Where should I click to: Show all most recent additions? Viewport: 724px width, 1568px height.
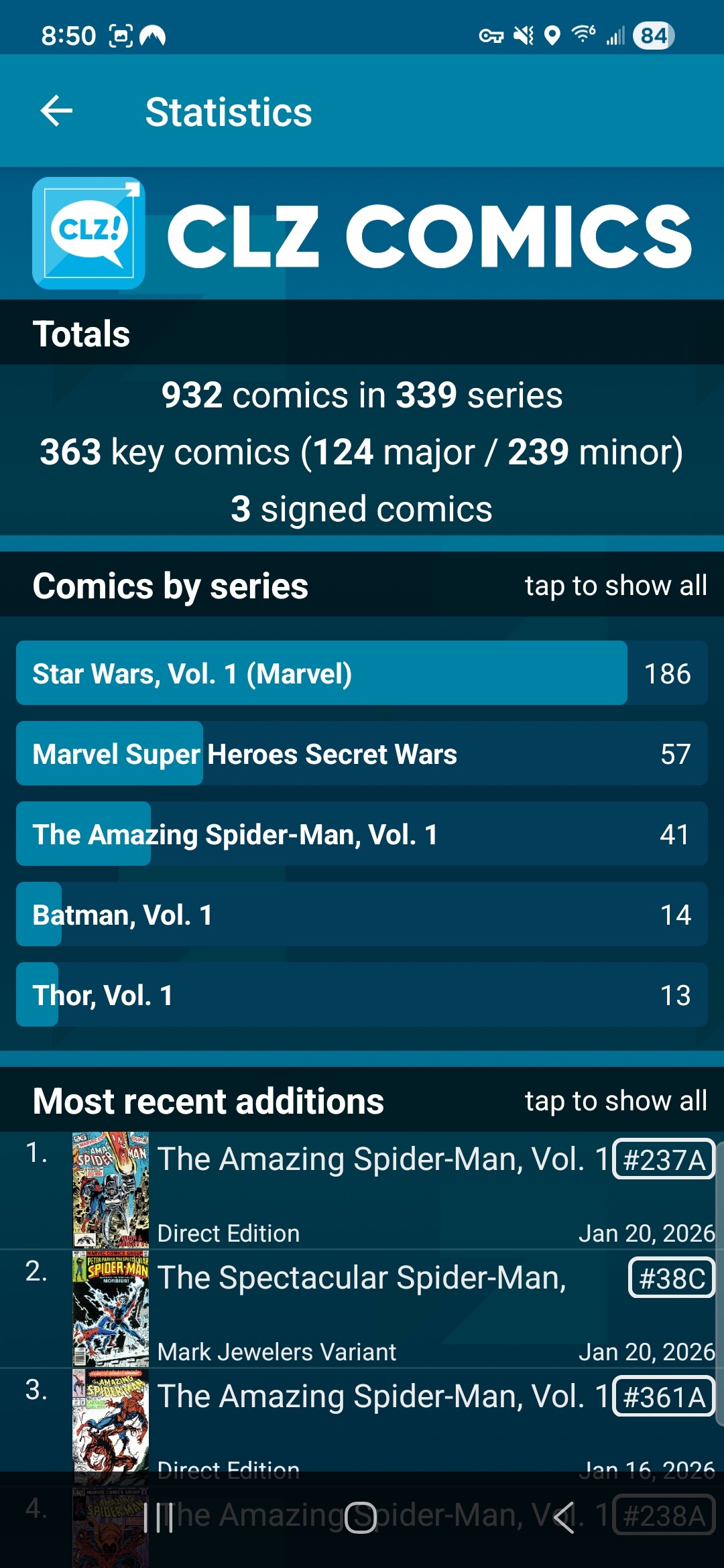615,1101
